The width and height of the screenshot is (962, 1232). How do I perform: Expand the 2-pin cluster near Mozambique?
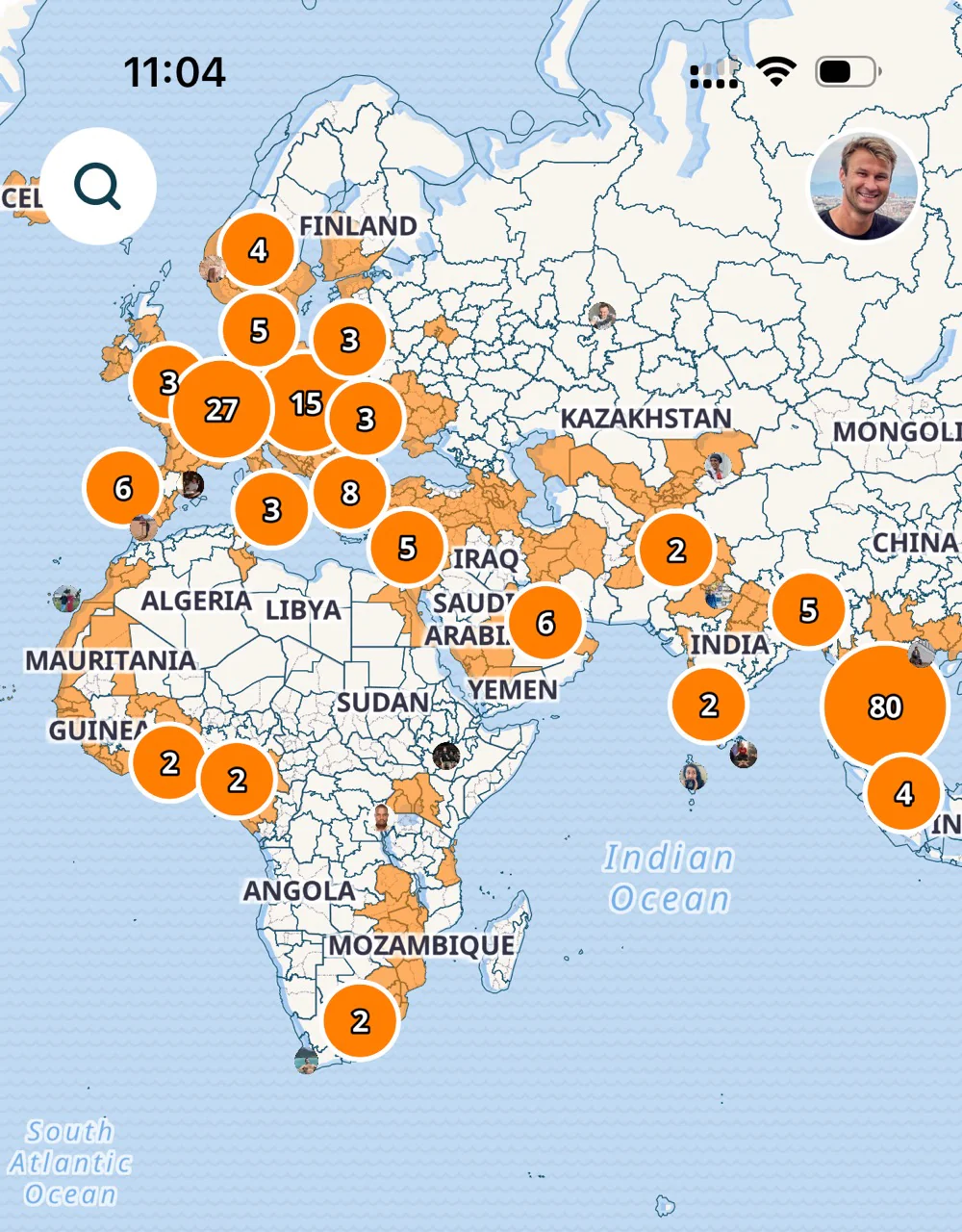(360, 1020)
